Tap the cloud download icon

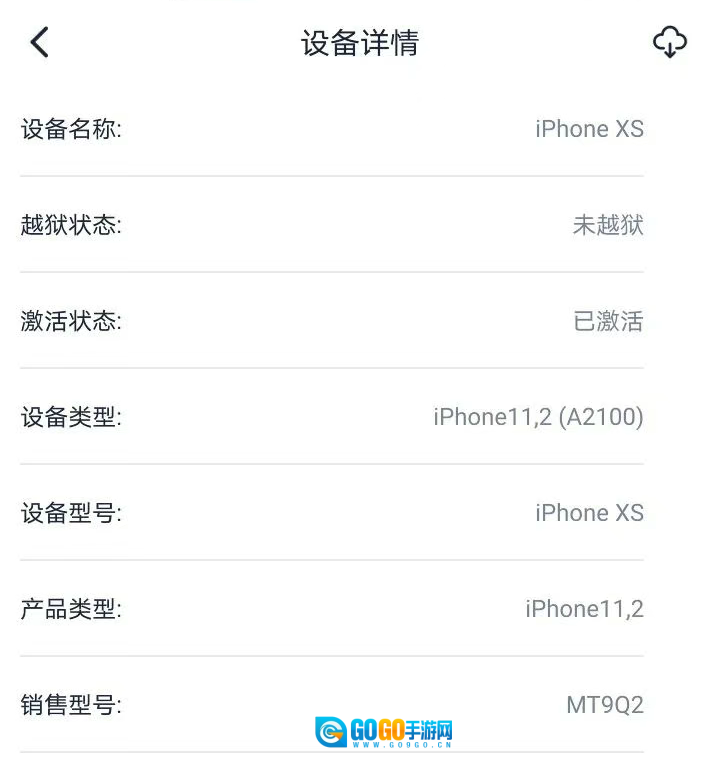(x=669, y=42)
